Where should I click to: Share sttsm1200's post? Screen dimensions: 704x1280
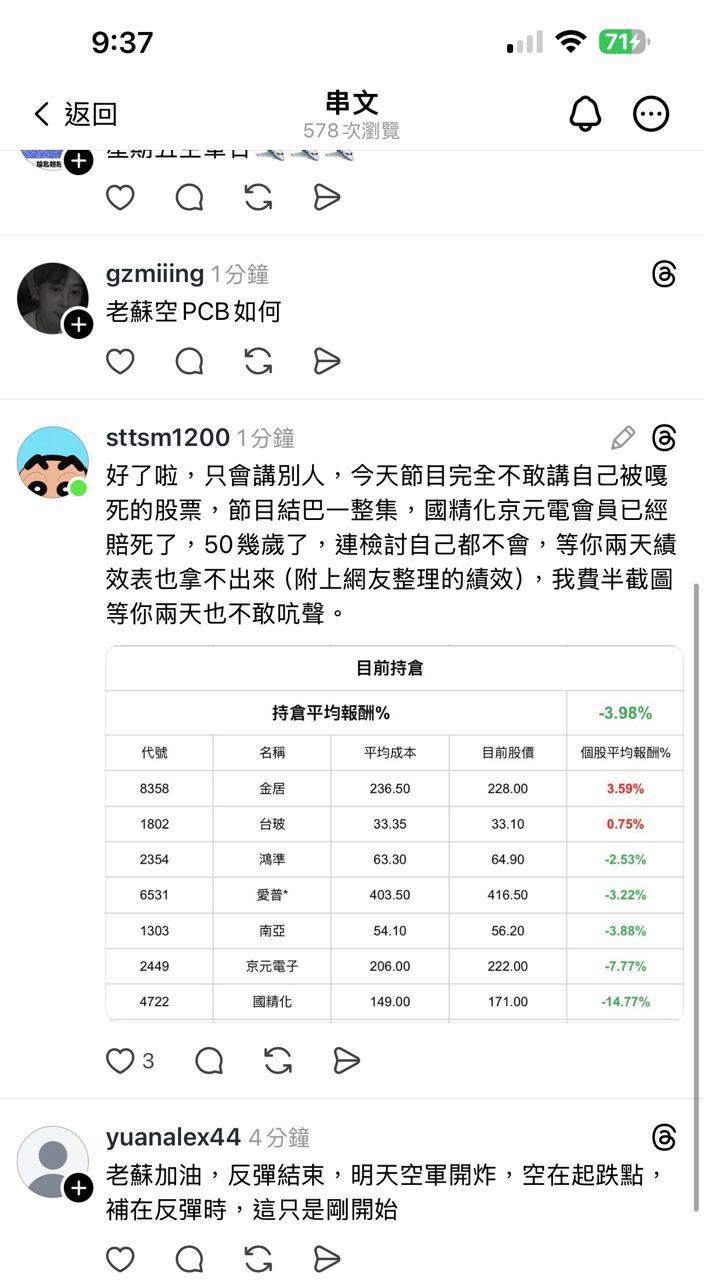(x=346, y=1061)
